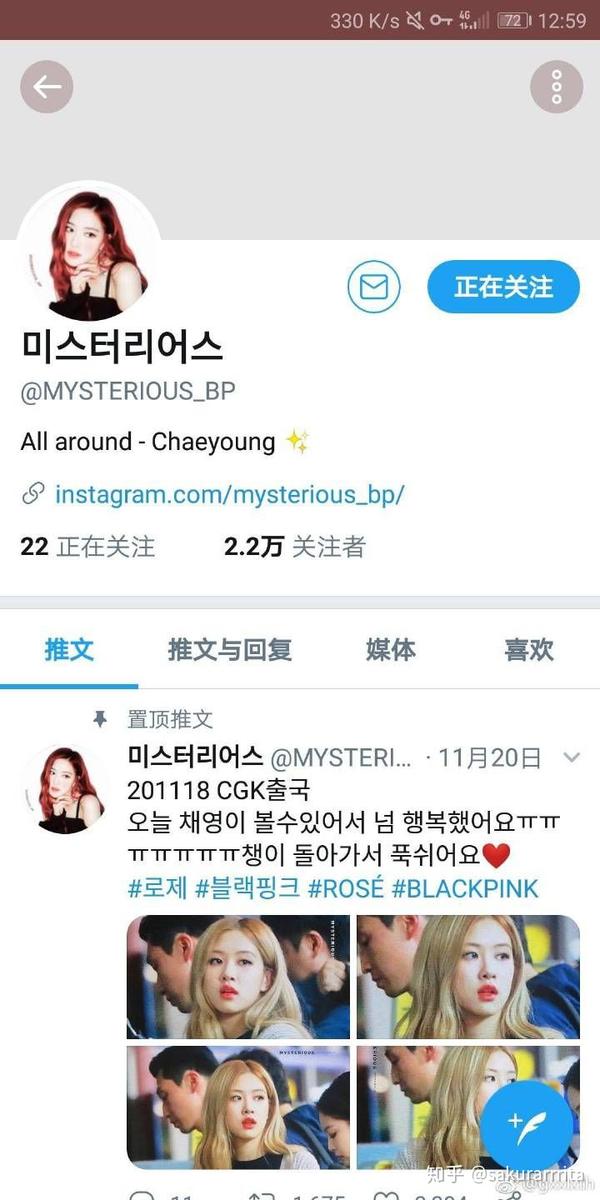Switch to the 喜欢 tab

529,649
